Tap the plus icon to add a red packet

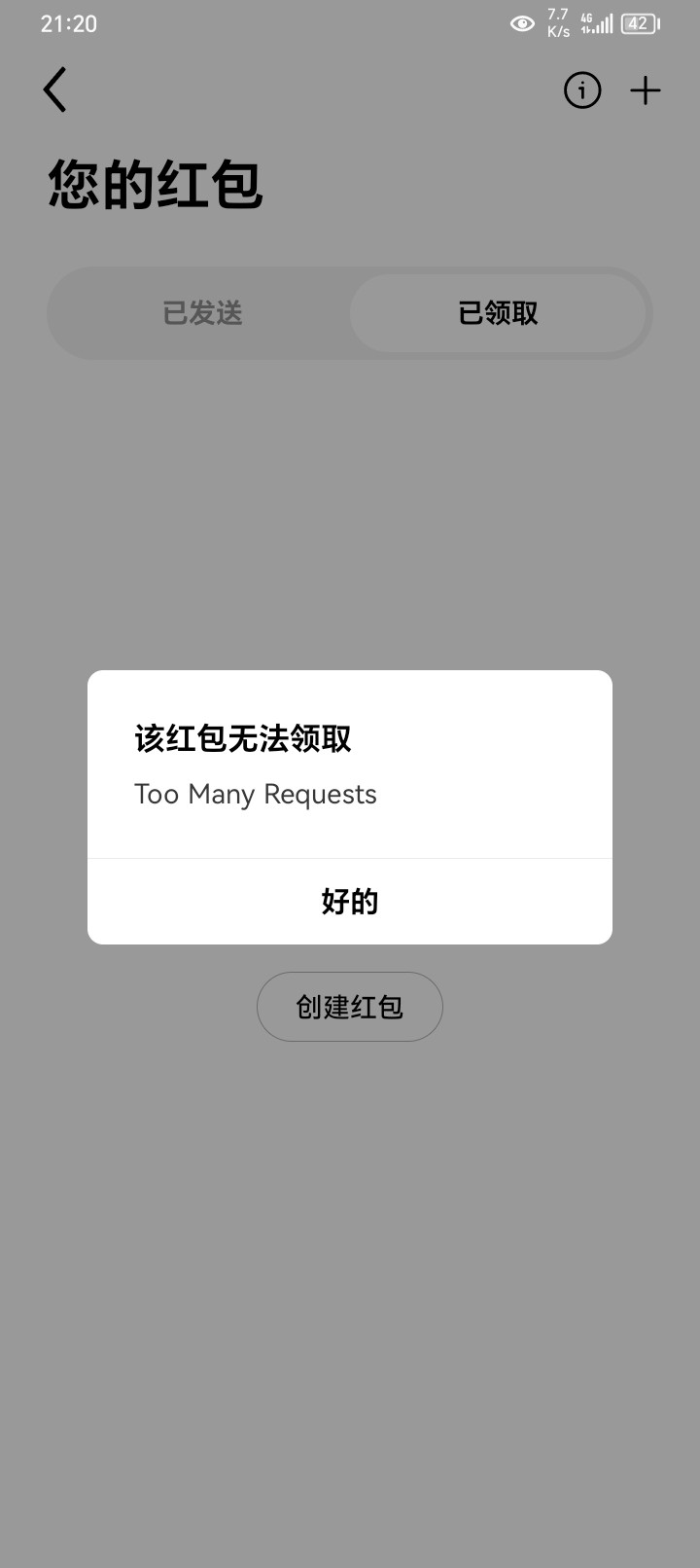[646, 90]
